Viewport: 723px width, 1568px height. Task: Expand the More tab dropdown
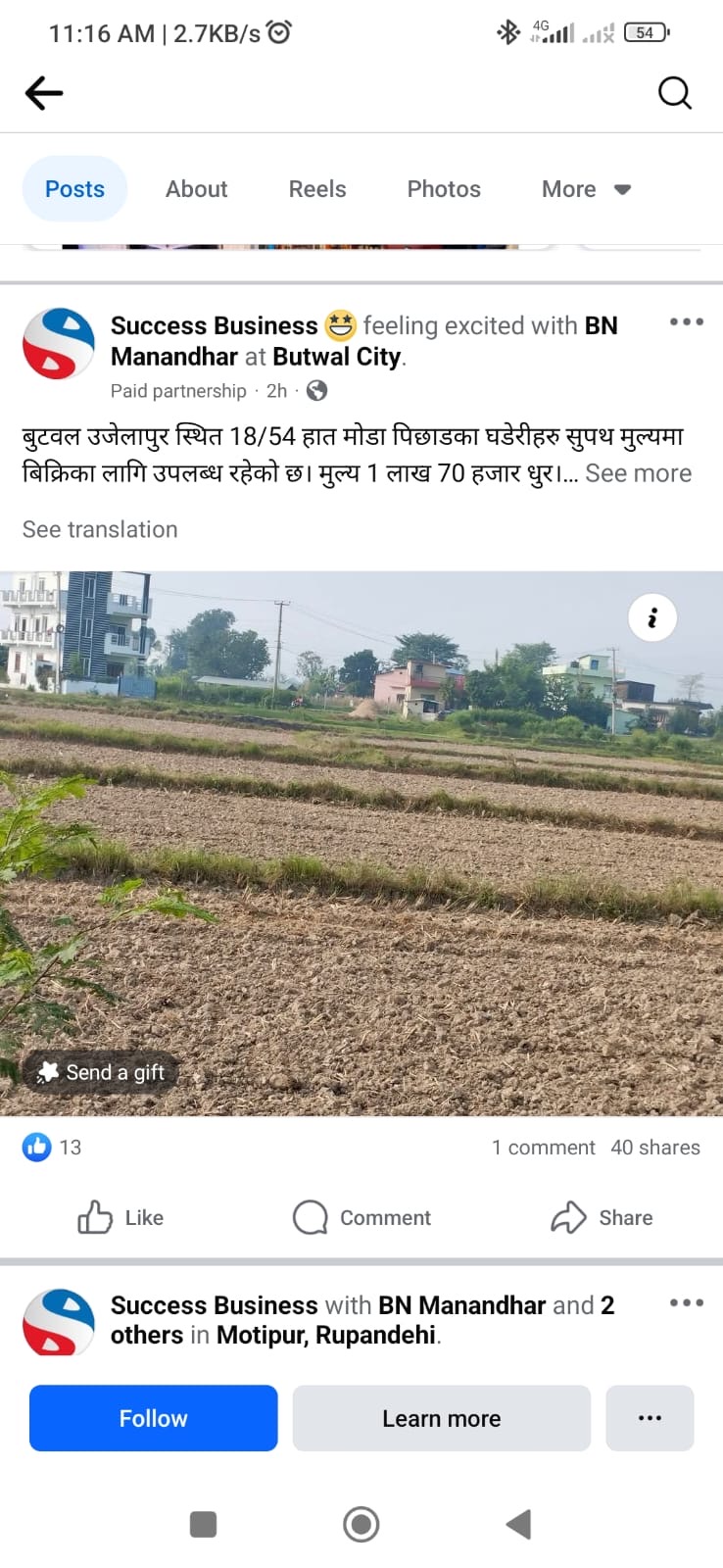point(586,189)
